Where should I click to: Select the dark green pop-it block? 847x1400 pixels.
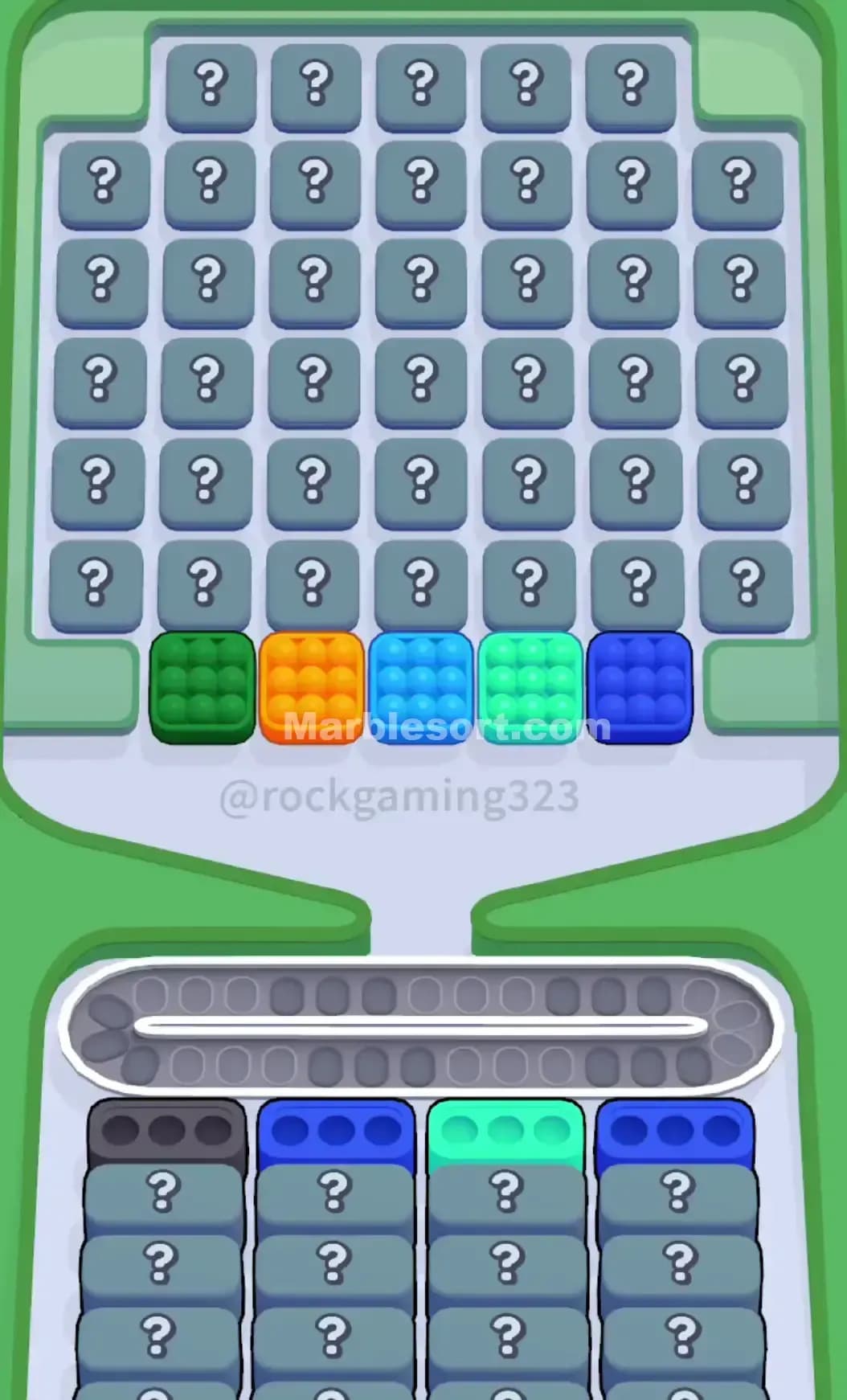(x=203, y=691)
